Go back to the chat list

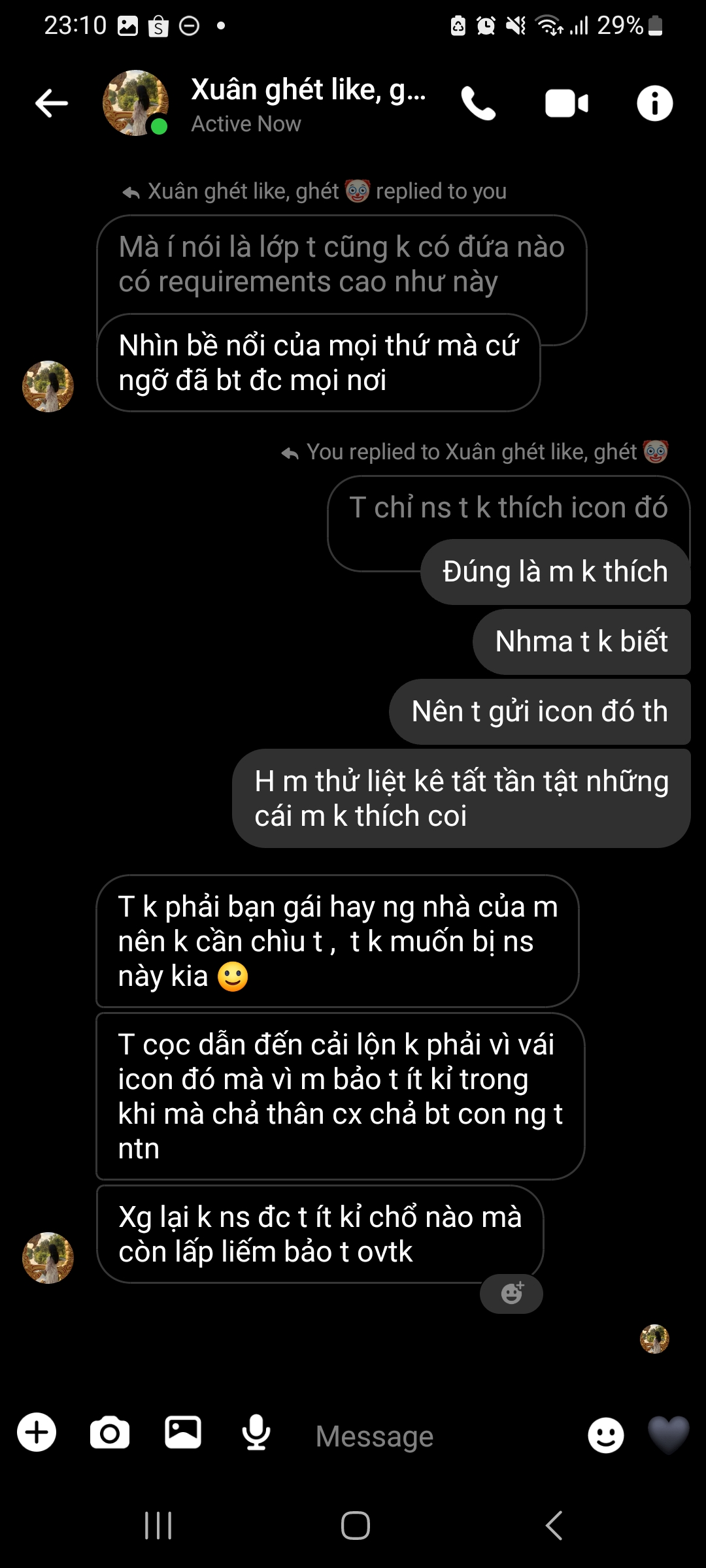52,103
